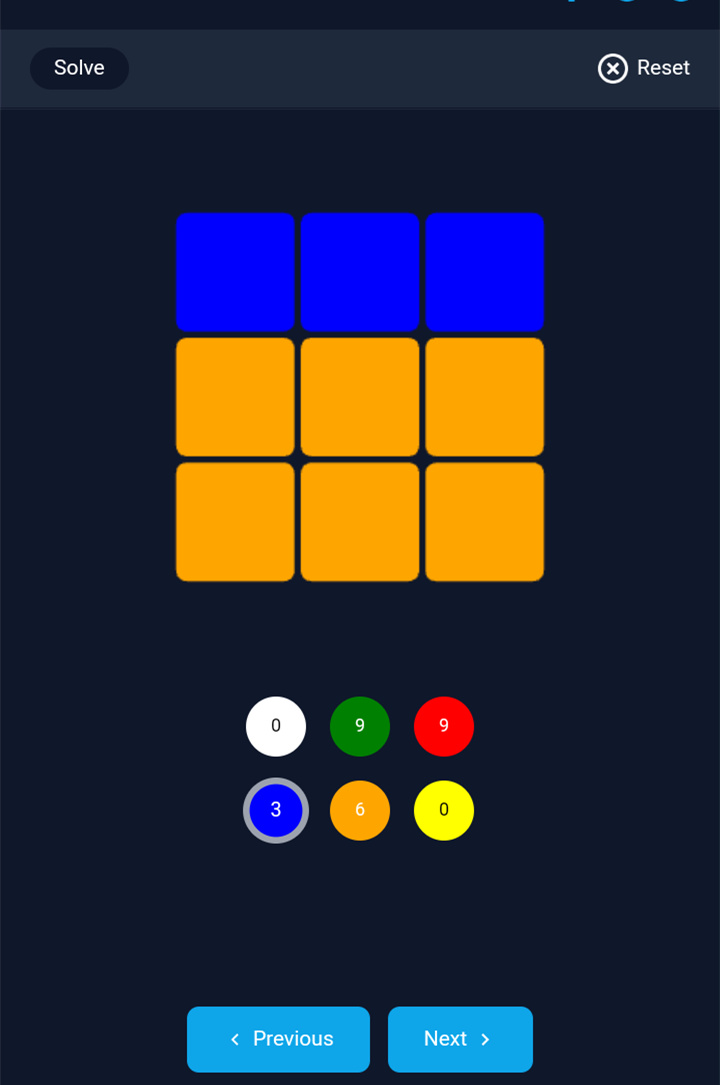Screen dimensions: 720x1085
Task: Click the Reset icon
Action: 612,68
